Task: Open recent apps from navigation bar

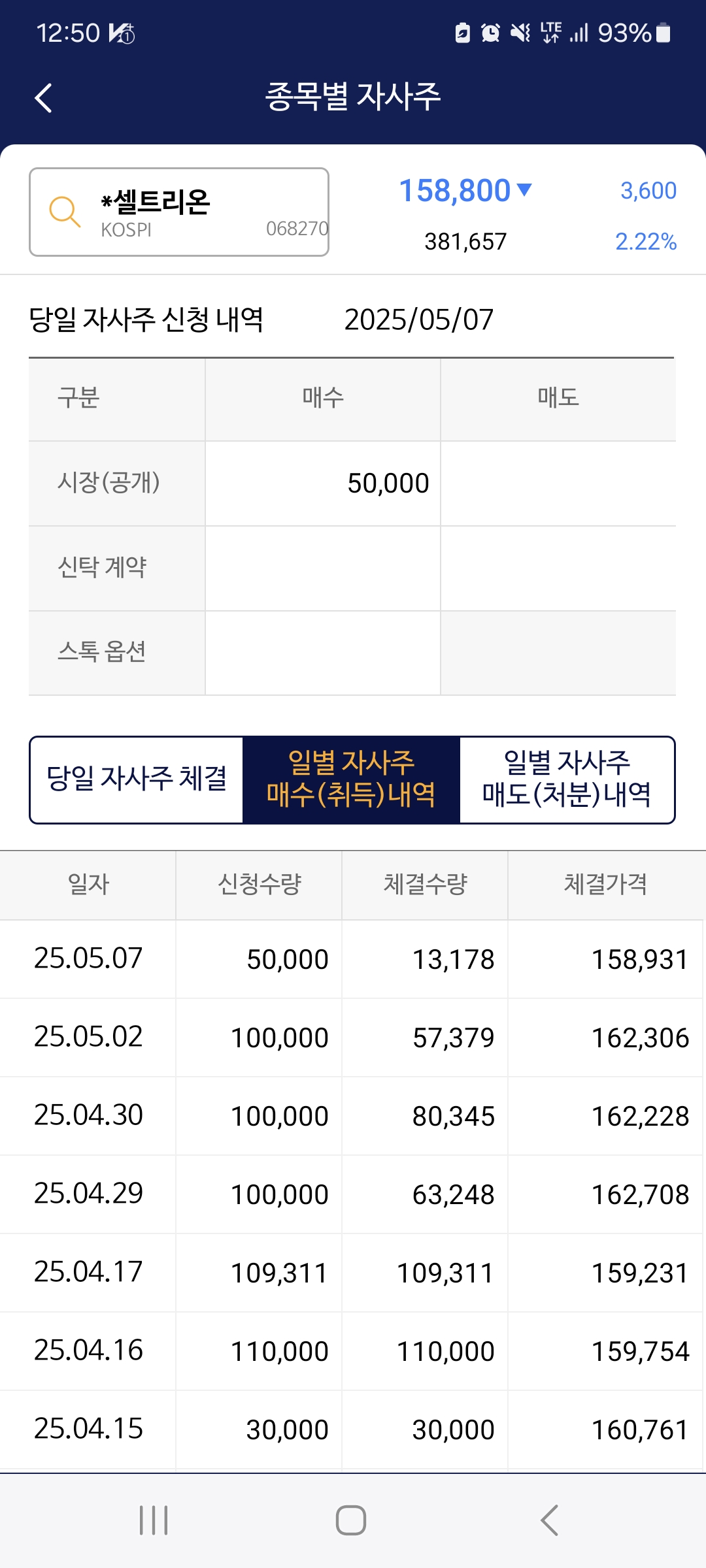Action: tap(154, 1520)
